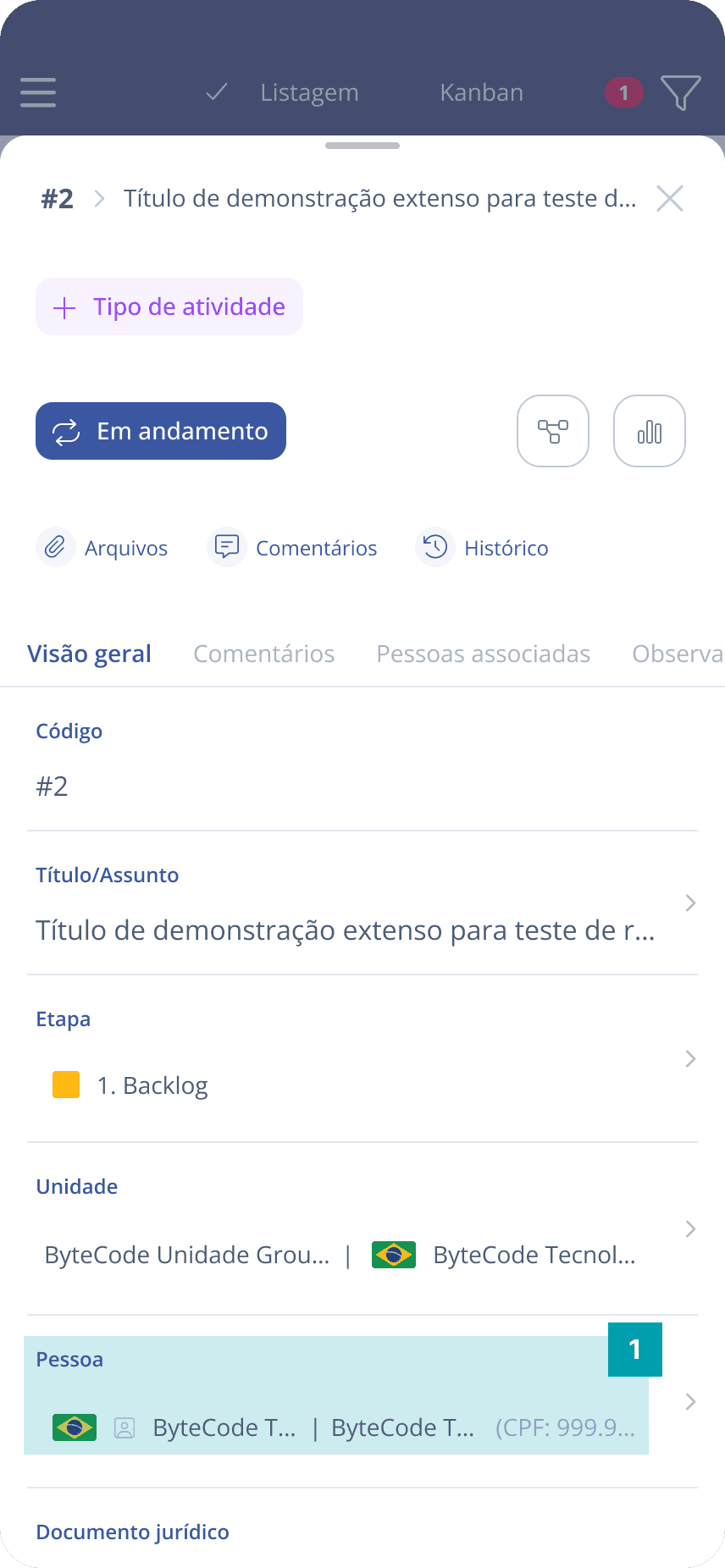Switch to Listagem view

pyautogui.click(x=309, y=92)
